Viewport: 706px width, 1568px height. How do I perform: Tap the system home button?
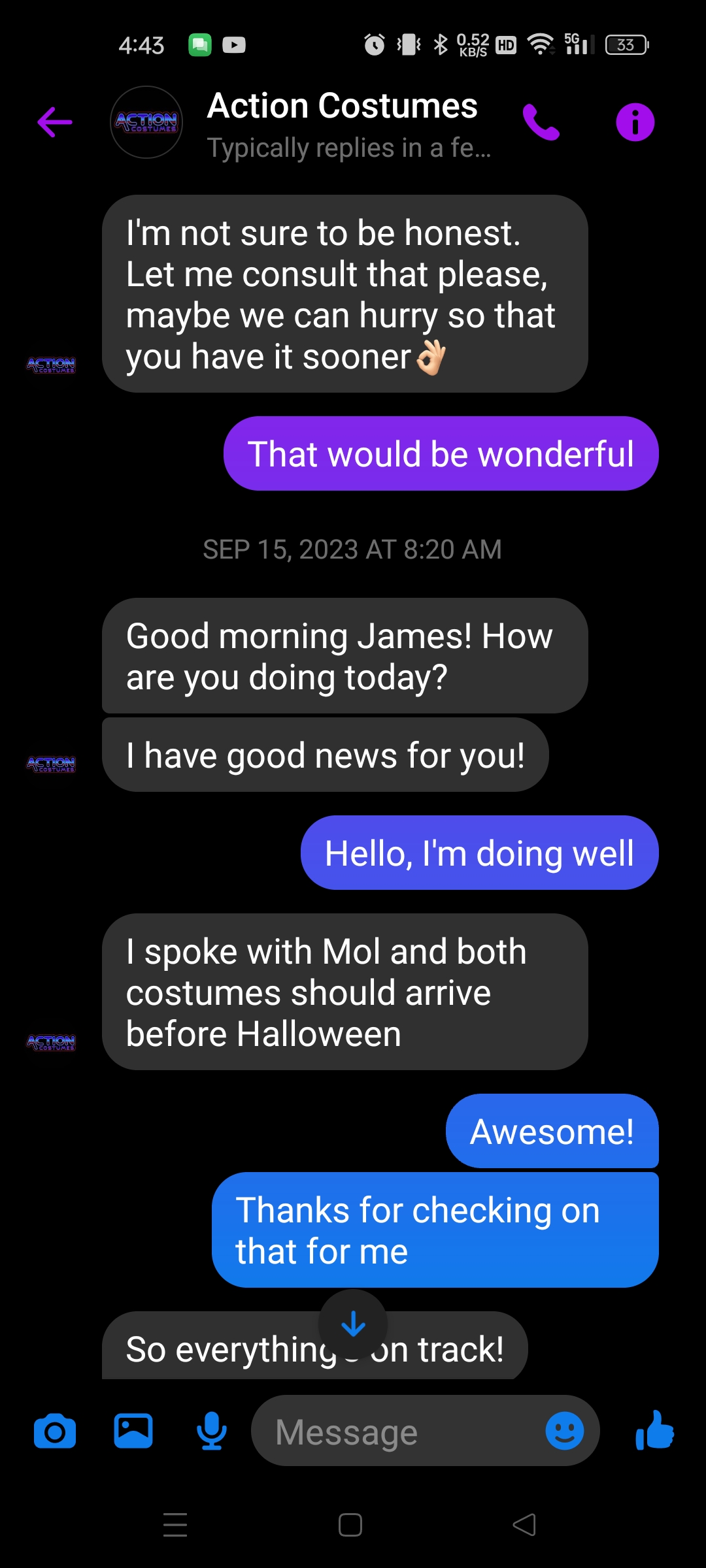(350, 1525)
